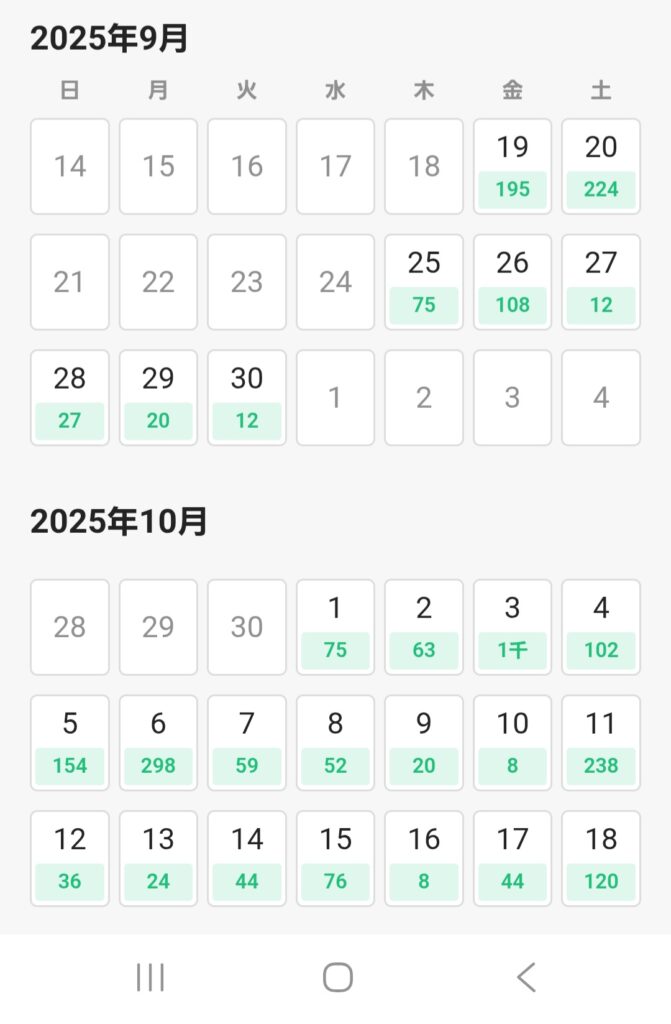Screen dimensions: 671x1024
Task: Go back with the system back button
Action: point(526,977)
